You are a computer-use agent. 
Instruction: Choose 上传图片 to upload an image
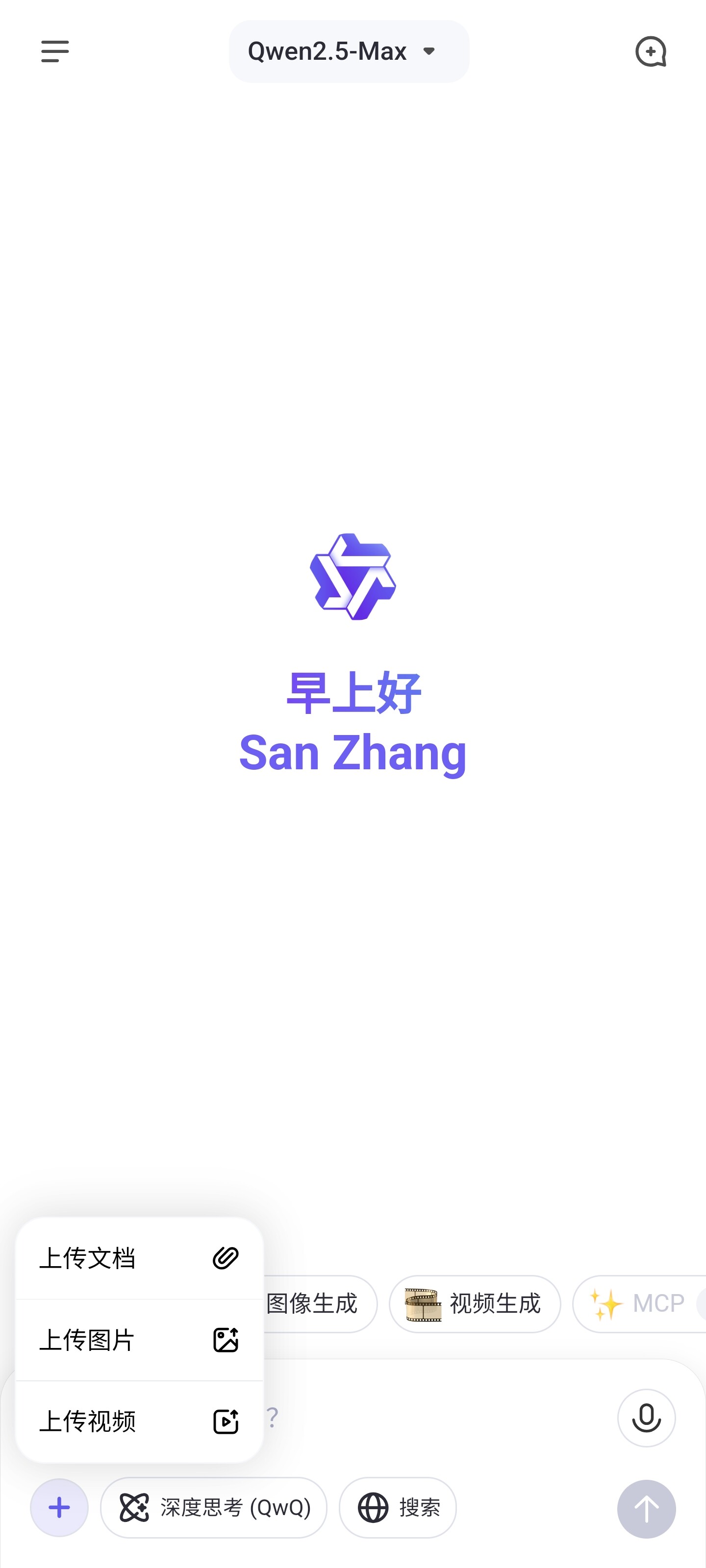(x=139, y=1340)
